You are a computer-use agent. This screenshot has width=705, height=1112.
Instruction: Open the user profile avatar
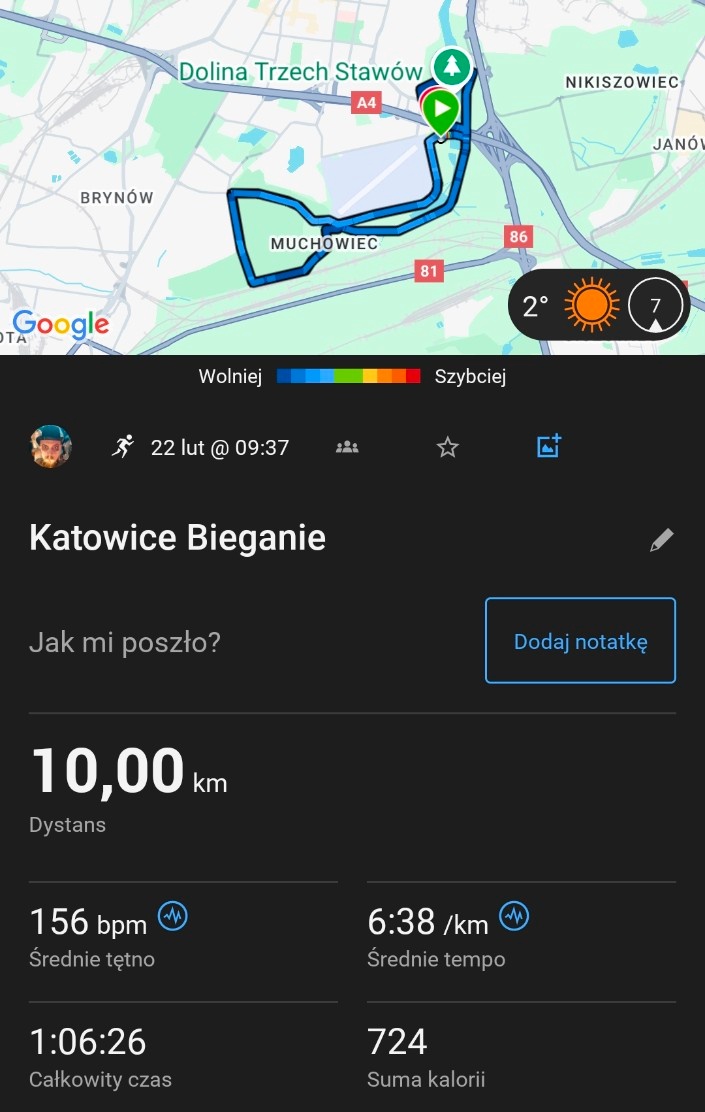(51, 447)
